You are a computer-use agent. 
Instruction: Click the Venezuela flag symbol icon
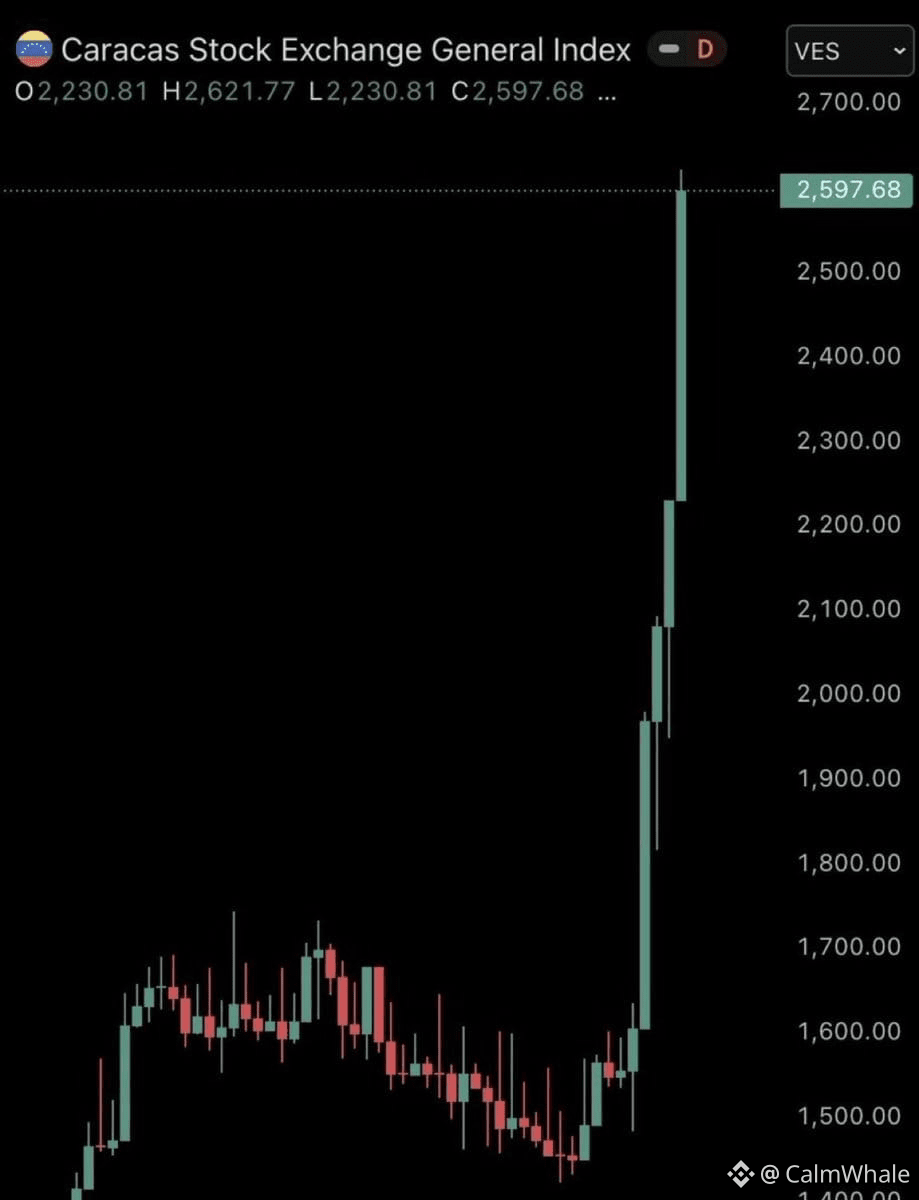coord(32,49)
